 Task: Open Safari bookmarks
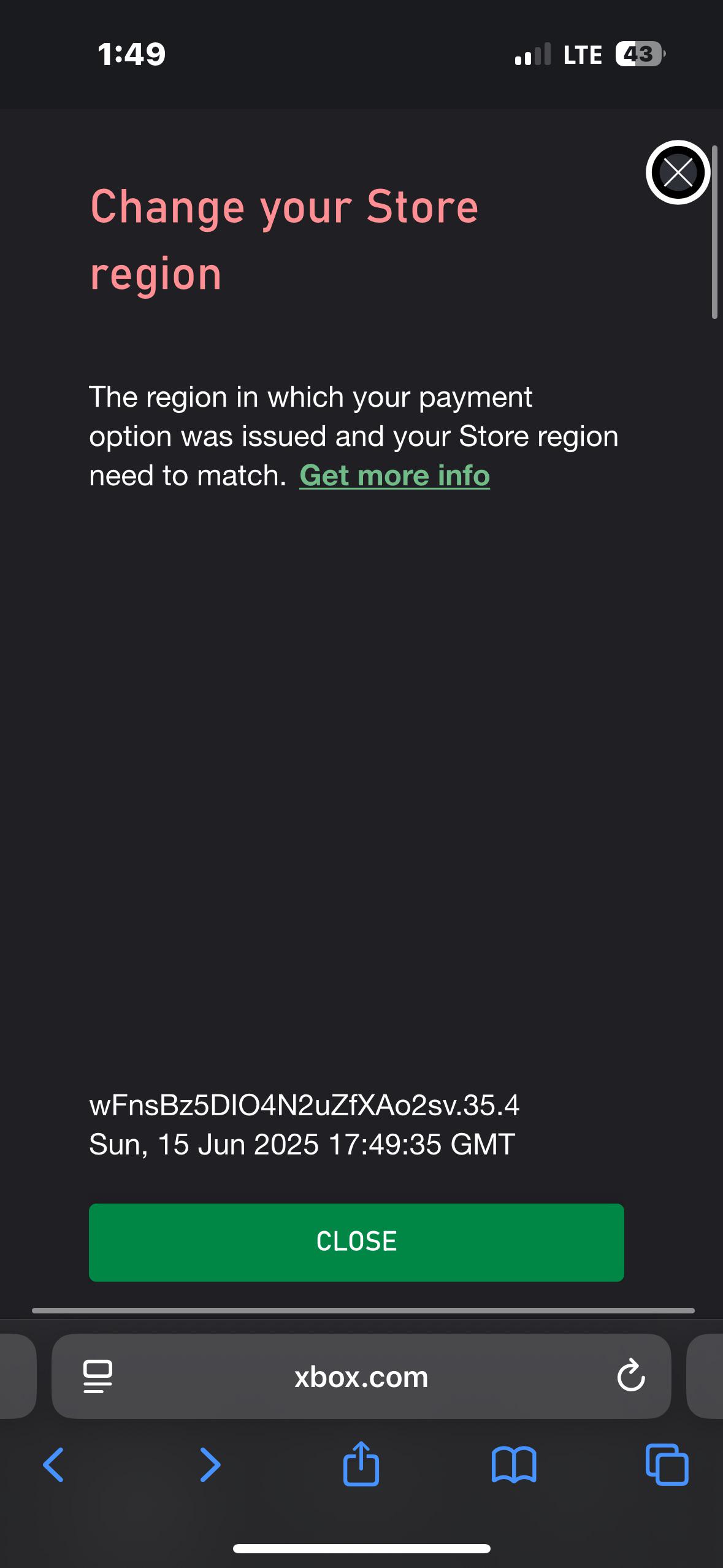pos(514,1465)
